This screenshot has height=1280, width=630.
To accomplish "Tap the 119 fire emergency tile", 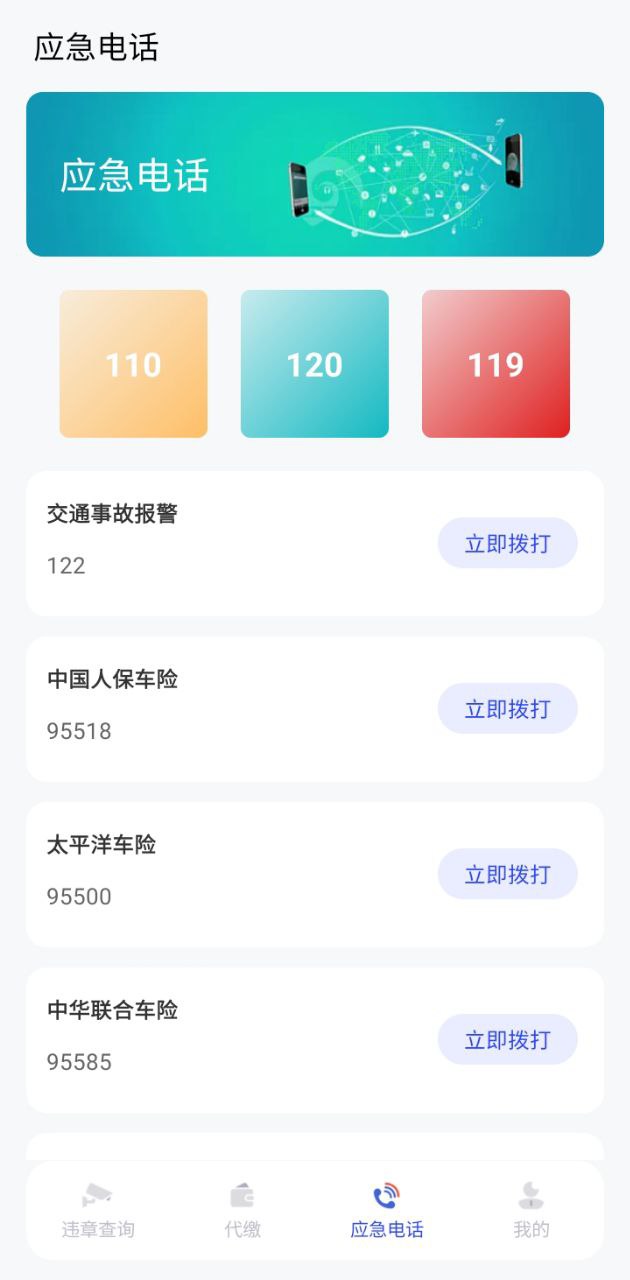I will coord(496,364).
